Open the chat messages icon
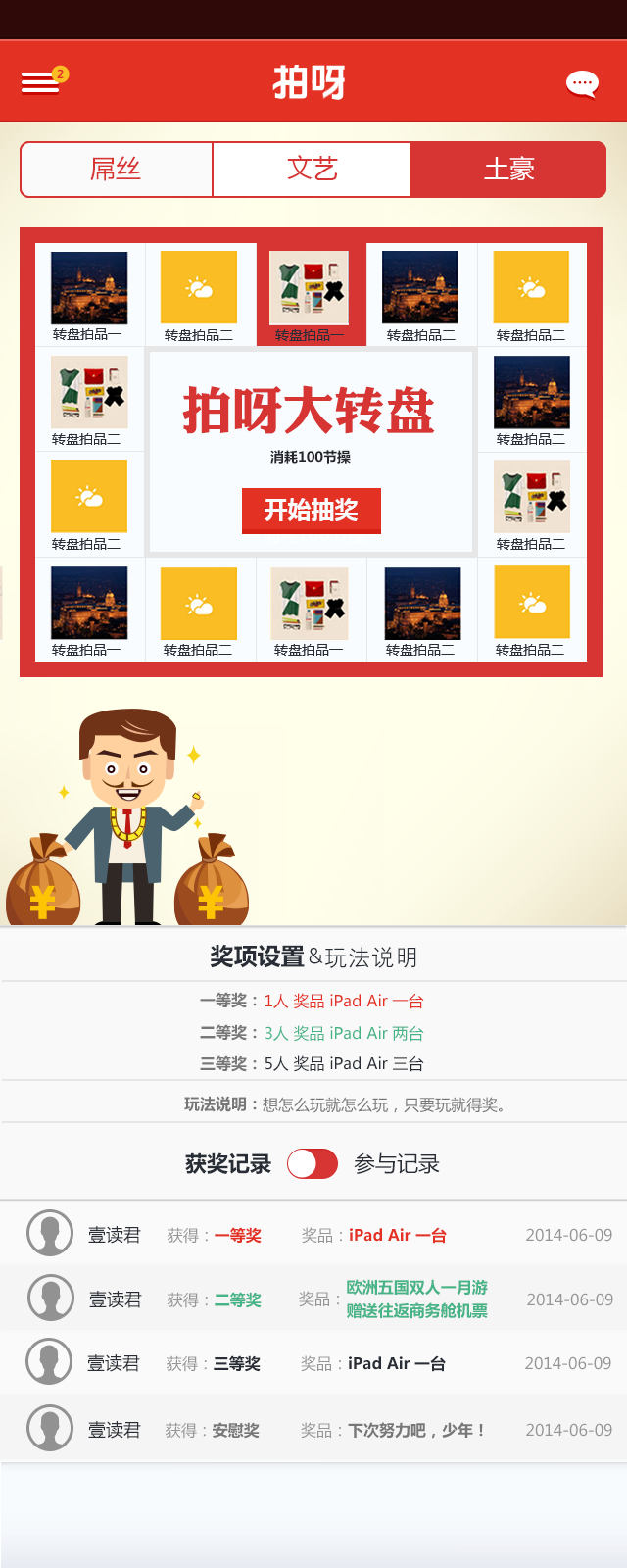The image size is (627, 1568). point(582,83)
